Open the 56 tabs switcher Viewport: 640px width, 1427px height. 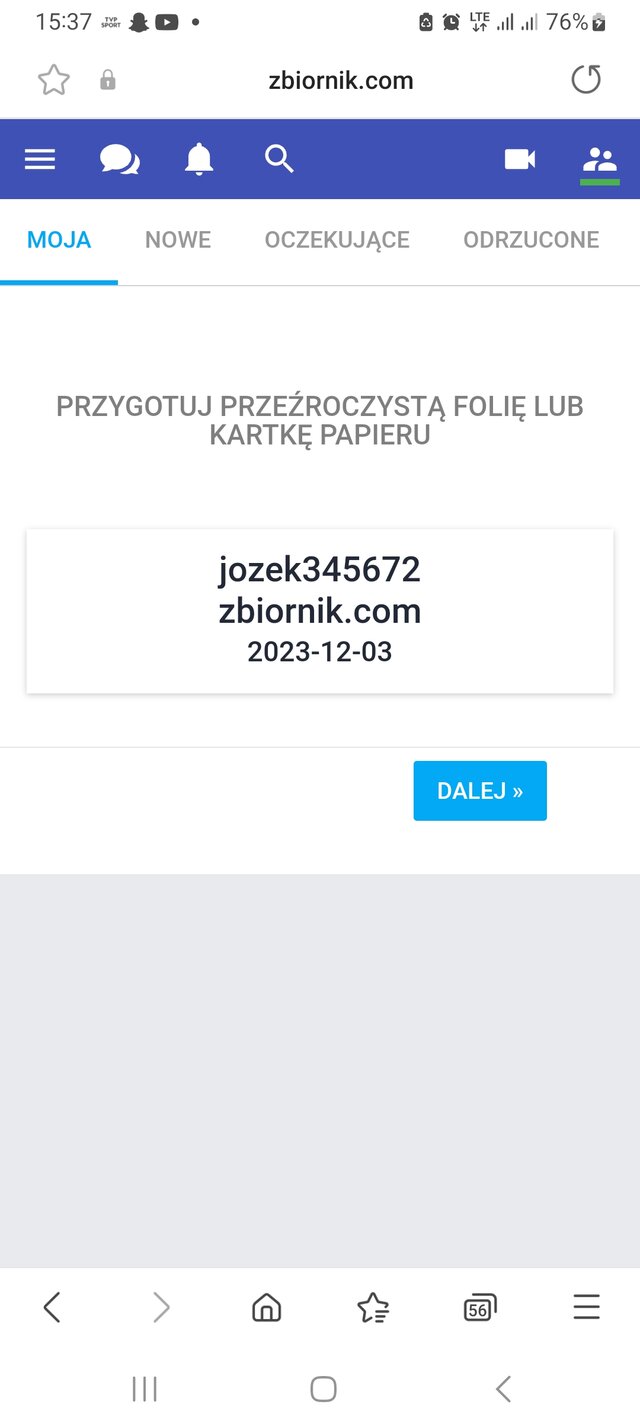(480, 1306)
